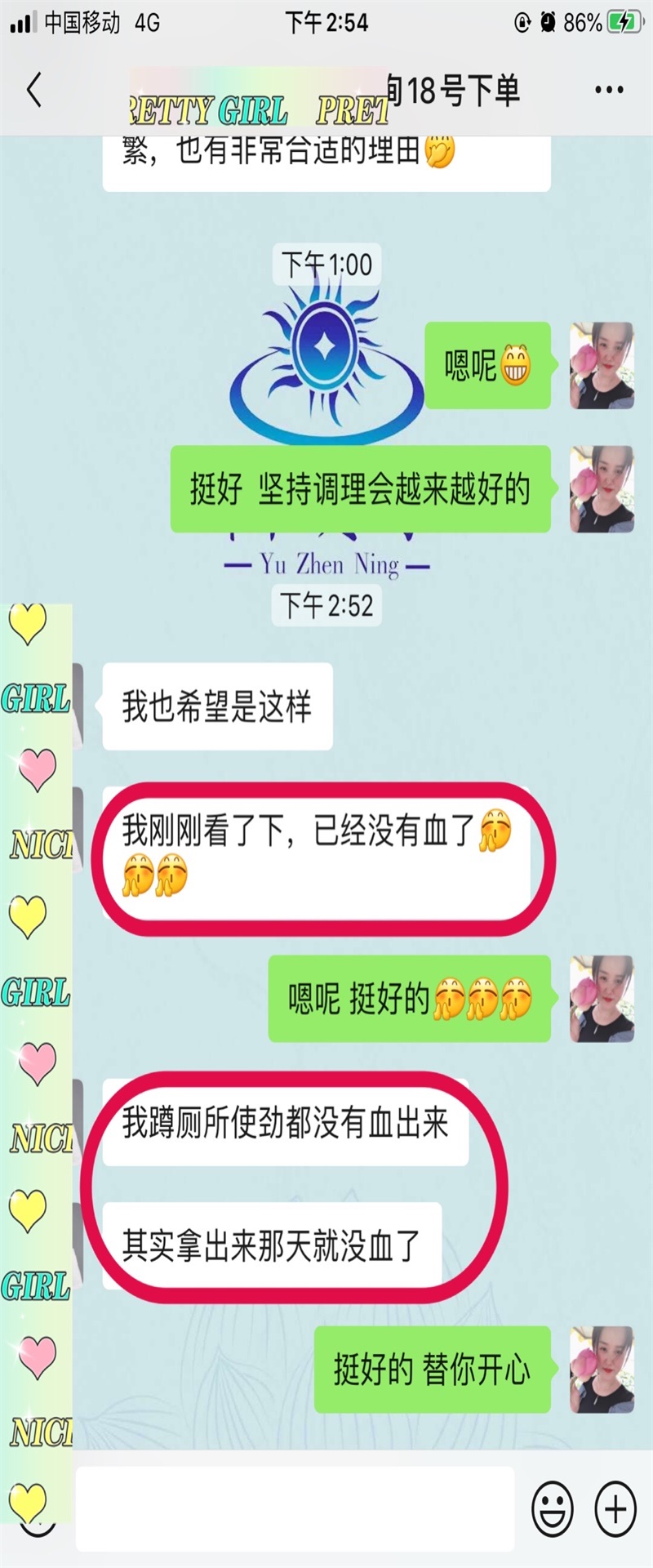Open the chat info overflow menu
The image size is (653, 1568).
[x=609, y=91]
